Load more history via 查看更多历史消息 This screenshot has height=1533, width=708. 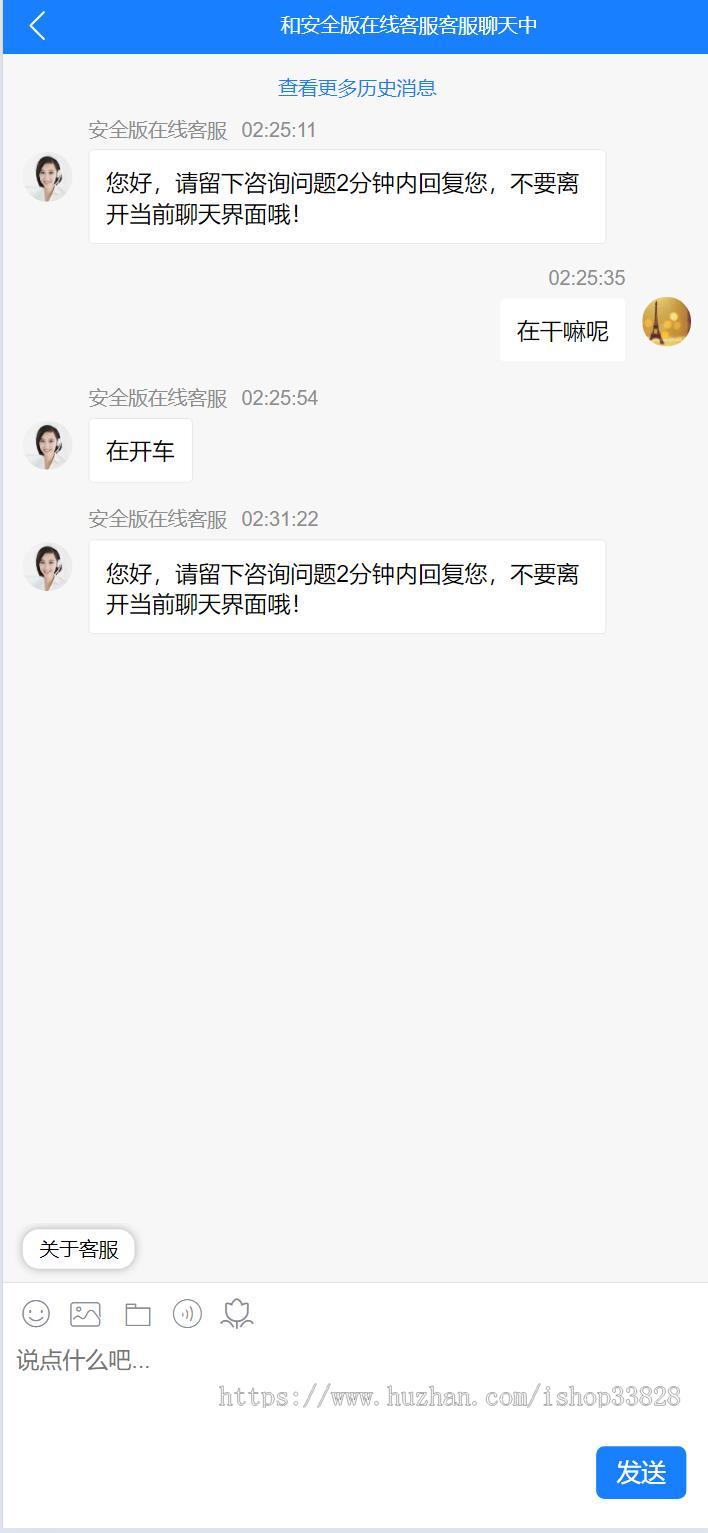click(357, 88)
